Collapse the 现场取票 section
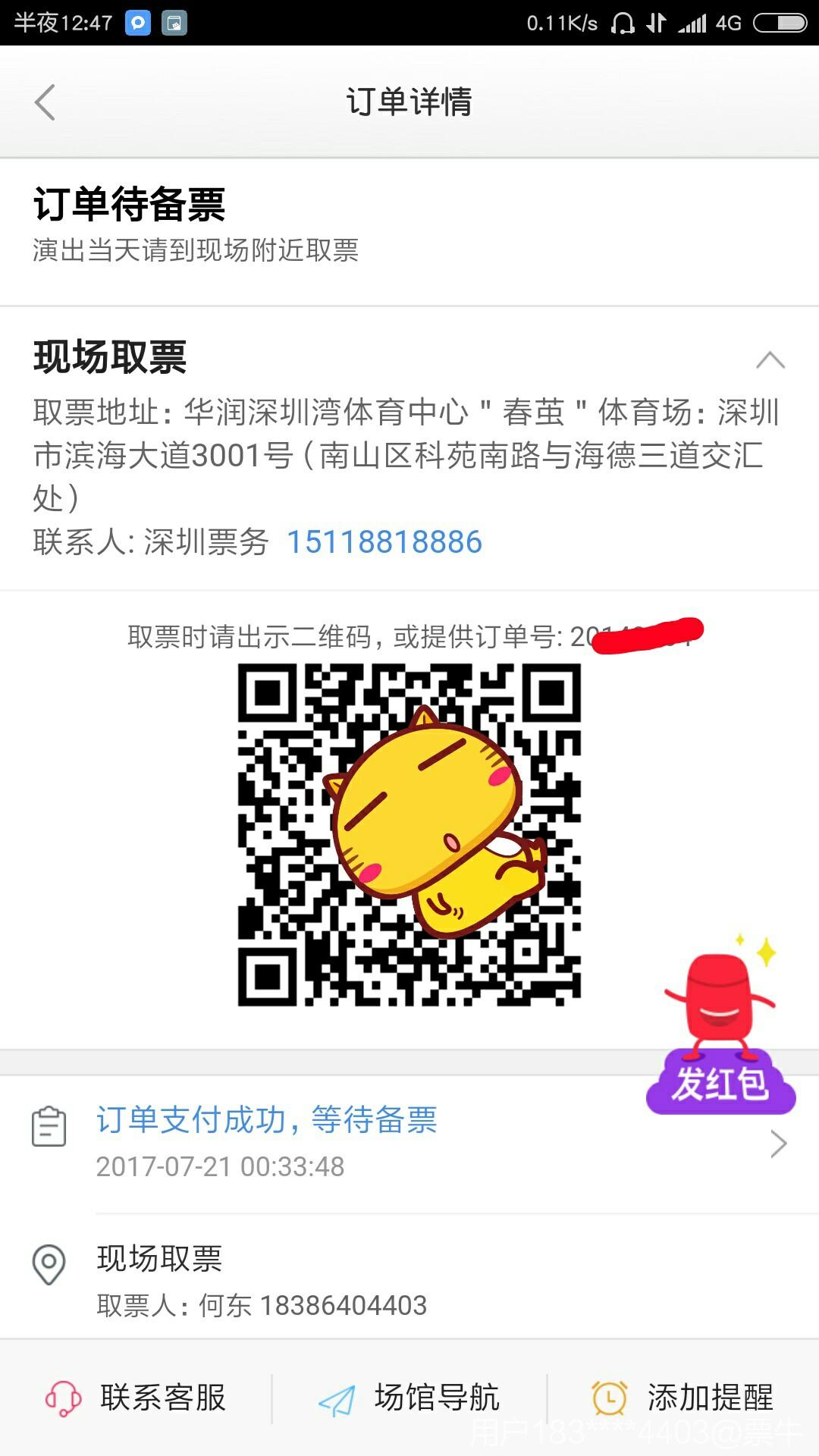819x1456 pixels. (770, 360)
